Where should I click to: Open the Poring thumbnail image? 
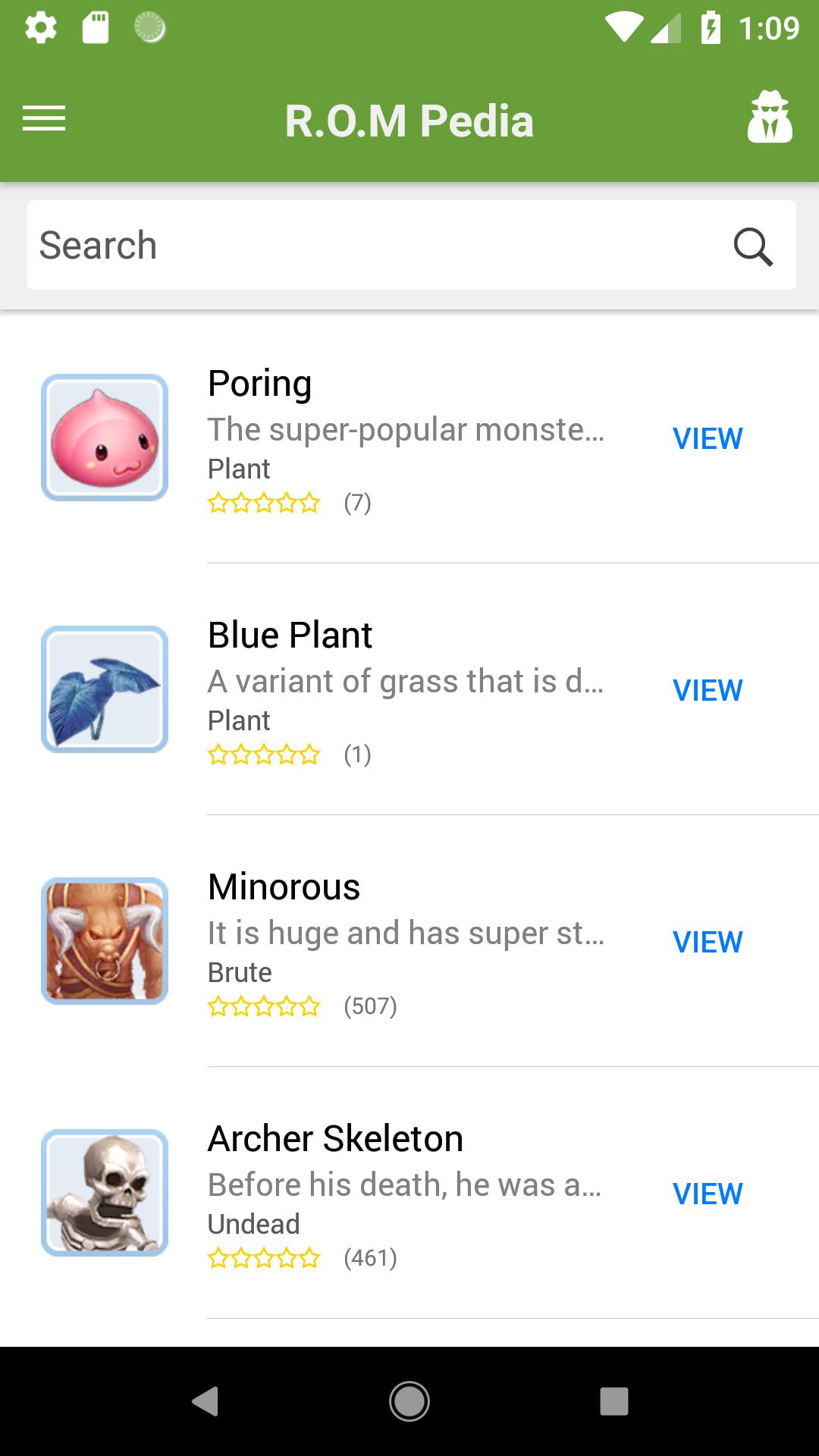pyautogui.click(x=105, y=438)
